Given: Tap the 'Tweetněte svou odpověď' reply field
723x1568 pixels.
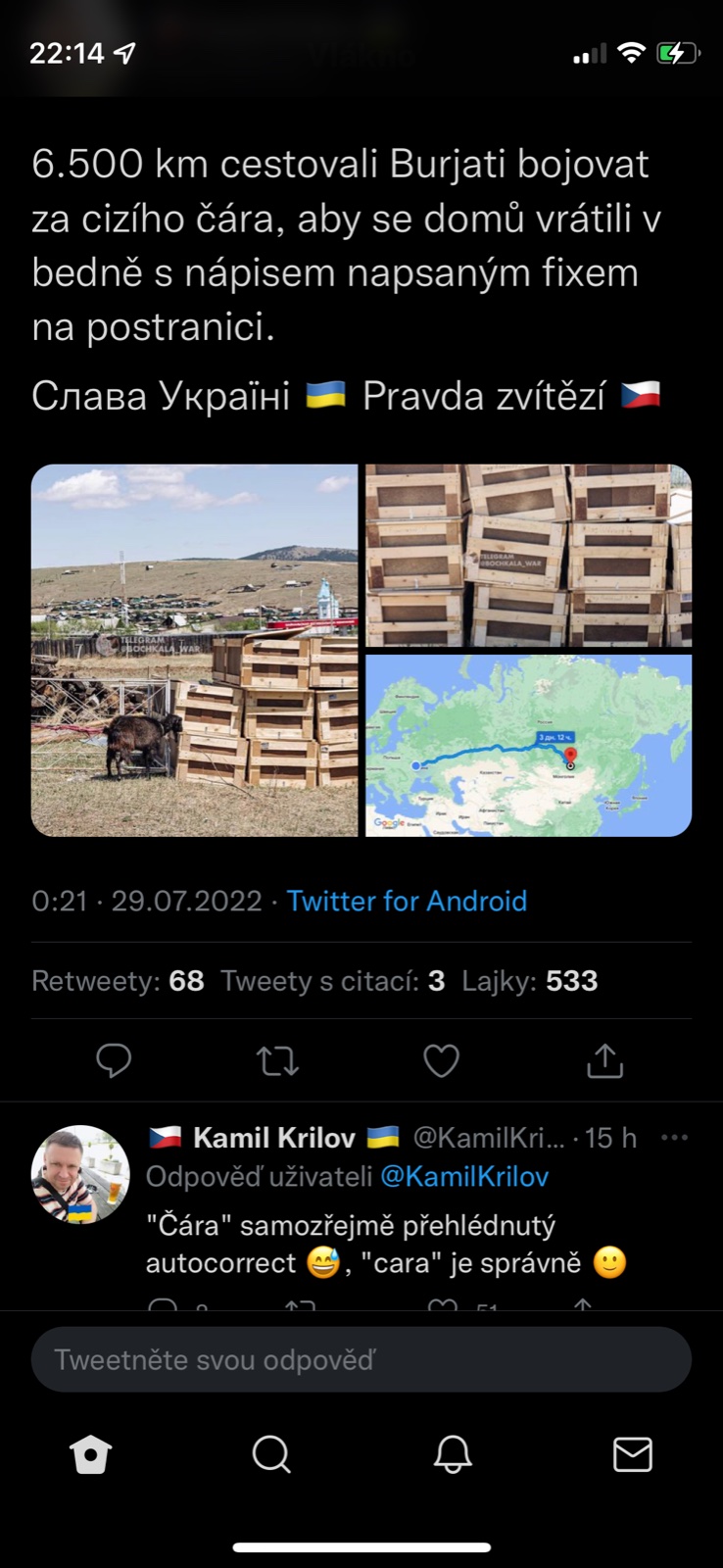Looking at the screenshot, I should click(x=361, y=1359).
